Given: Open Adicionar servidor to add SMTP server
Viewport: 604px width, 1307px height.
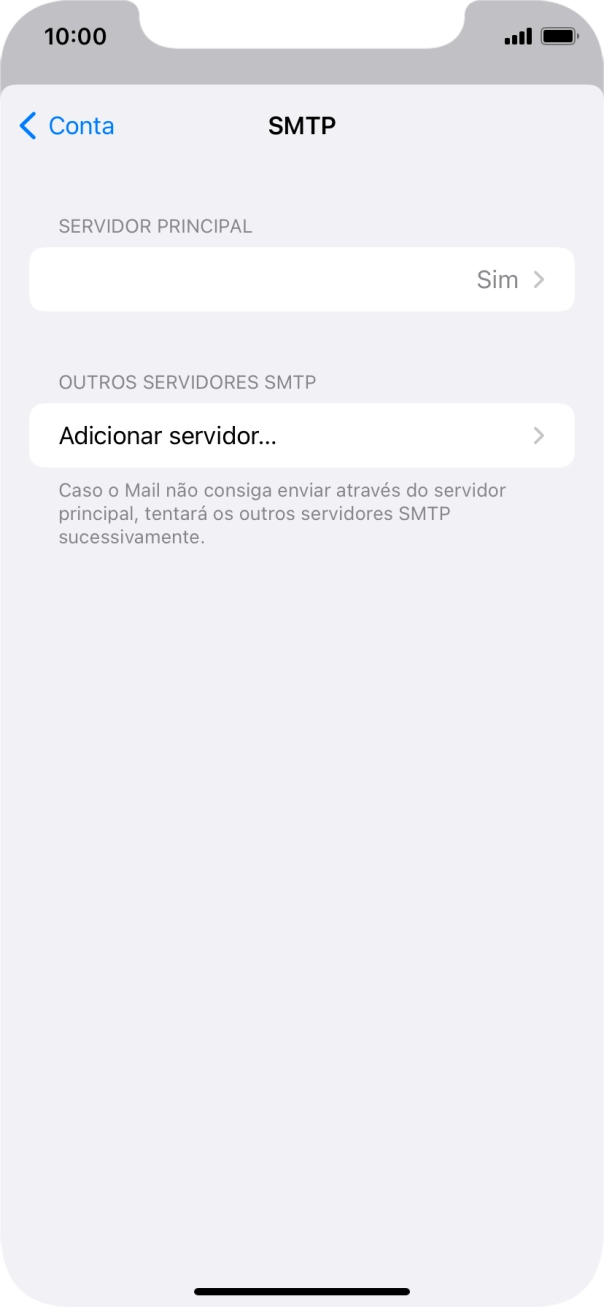Looking at the screenshot, I should pos(301,436).
